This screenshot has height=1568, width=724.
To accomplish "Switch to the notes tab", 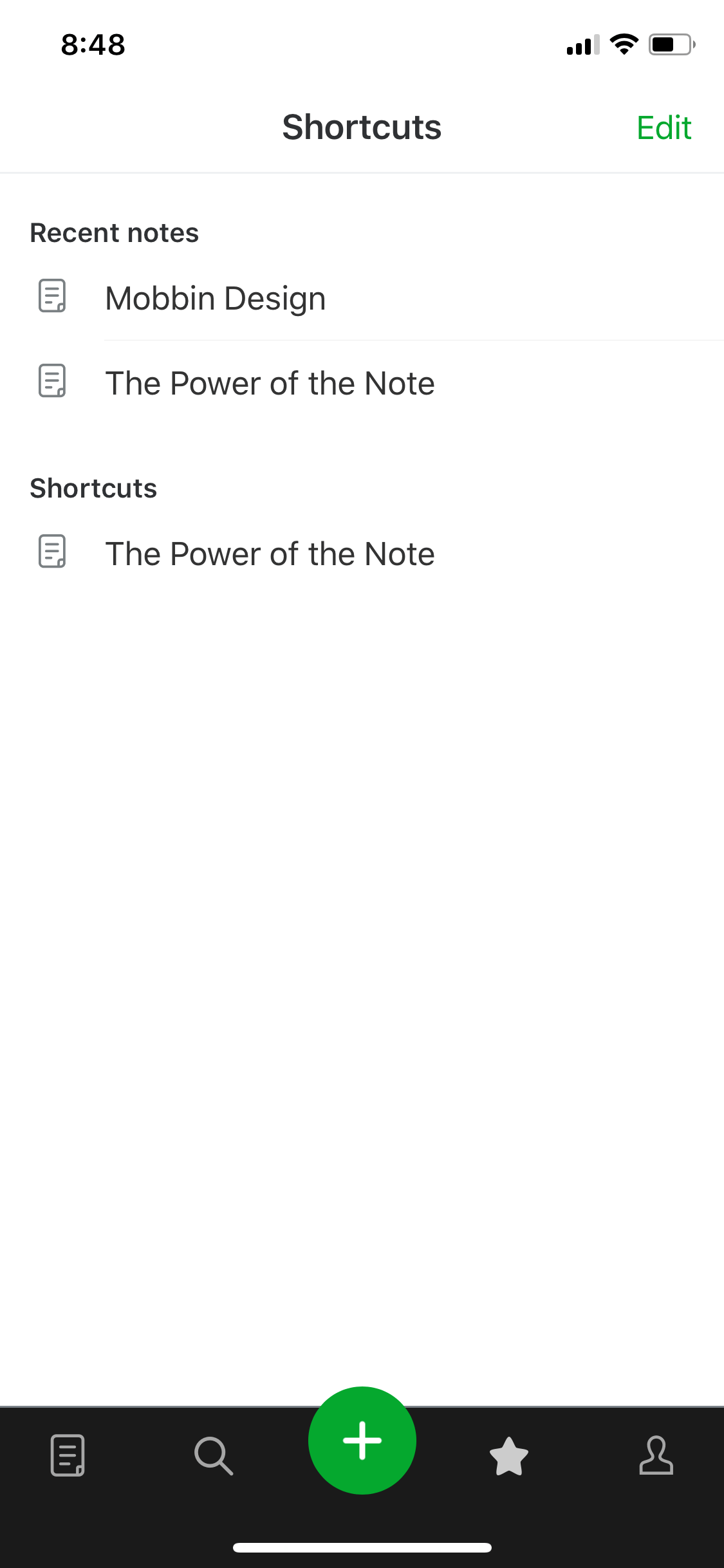I will (68, 1455).
